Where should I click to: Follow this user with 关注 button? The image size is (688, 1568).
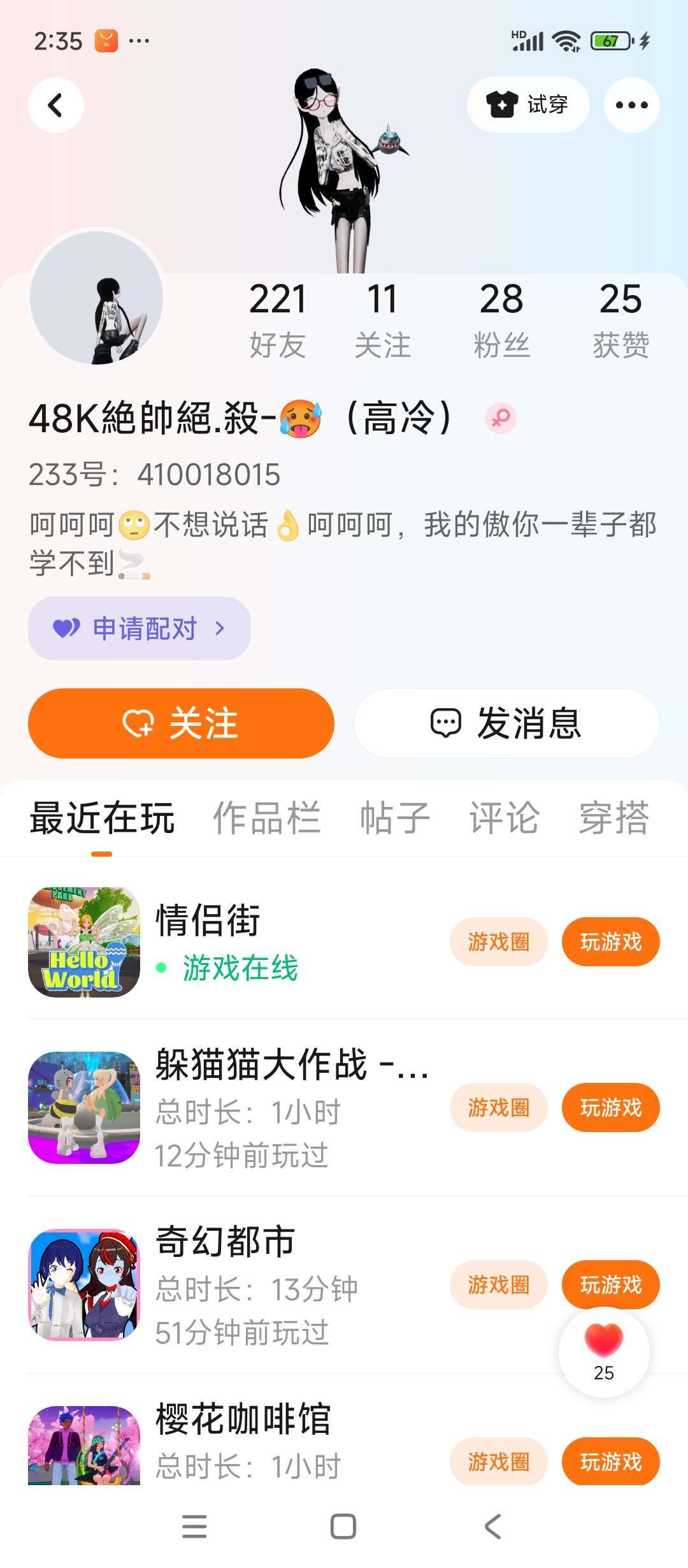pos(181,723)
